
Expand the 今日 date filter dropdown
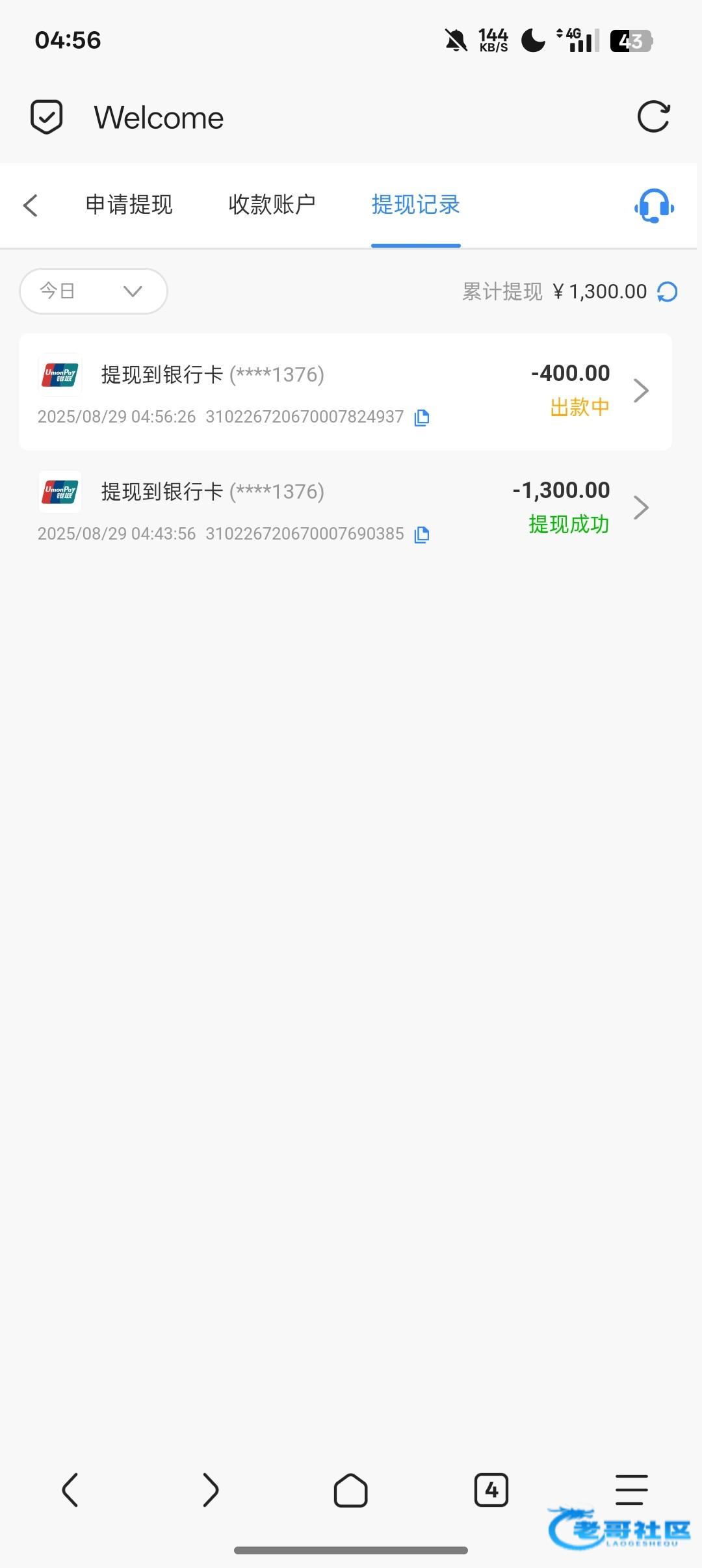(x=94, y=291)
